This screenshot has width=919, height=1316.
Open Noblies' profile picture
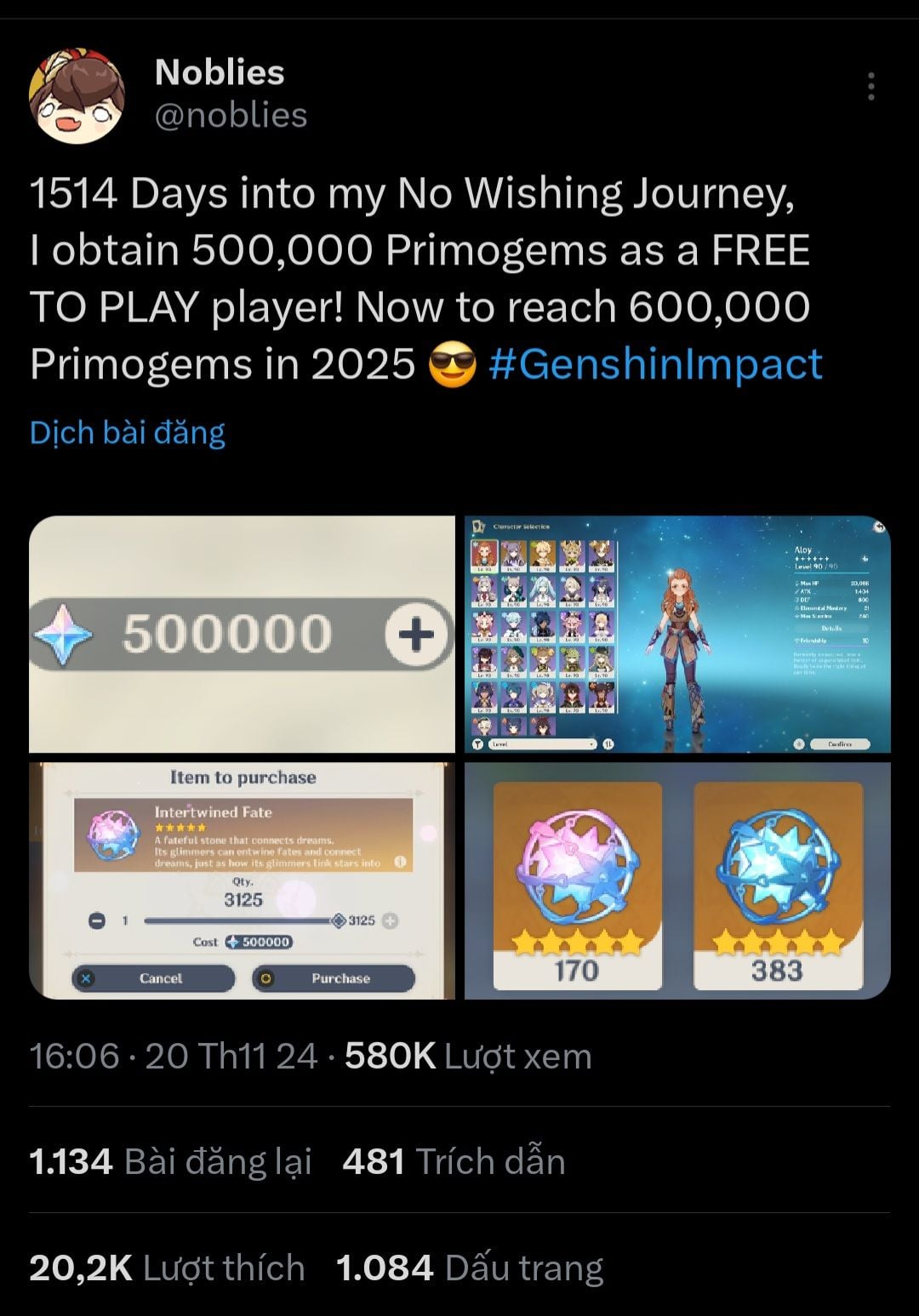77,95
